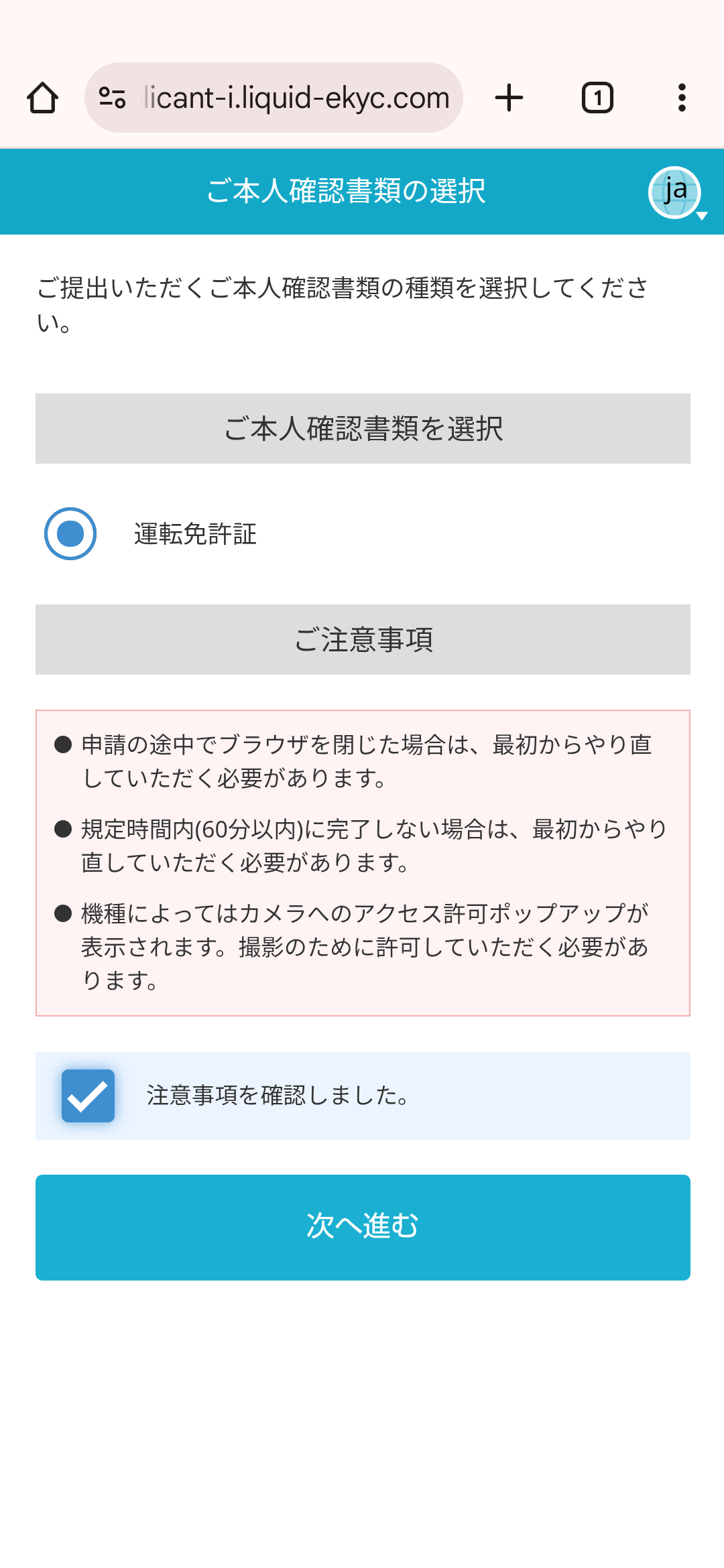Viewport: 724px width, 1568px height.
Task: Open a new browser tab
Action: (509, 98)
